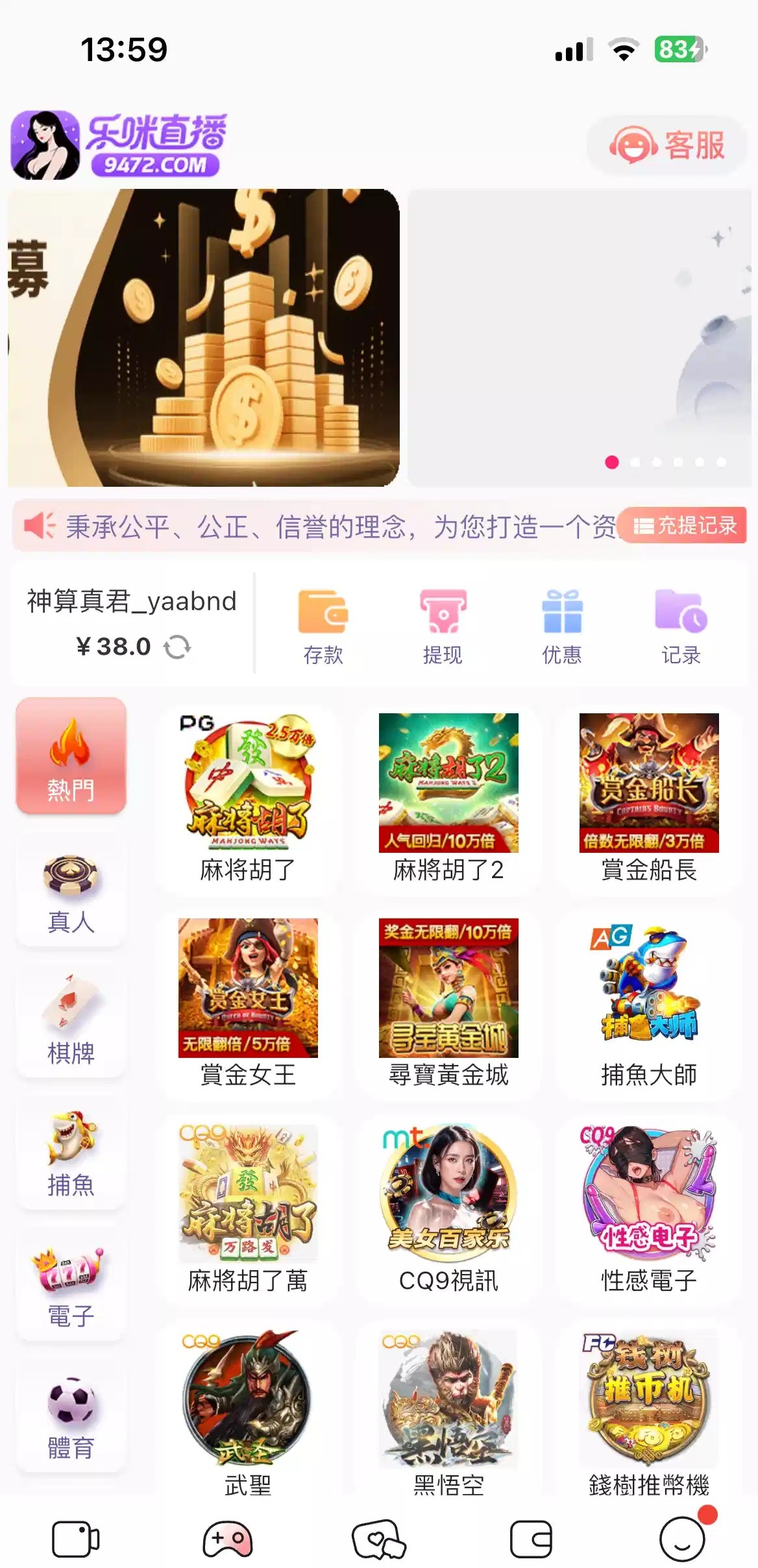Open 提现 withdrawal
Viewport: 758px width, 1568px height.
point(443,626)
